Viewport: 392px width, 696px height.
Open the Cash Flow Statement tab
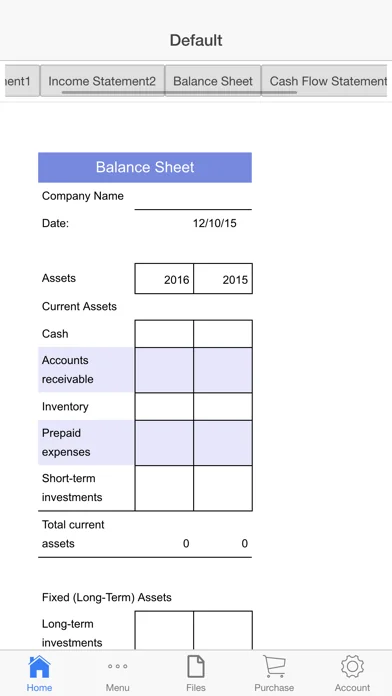[x=324, y=81]
